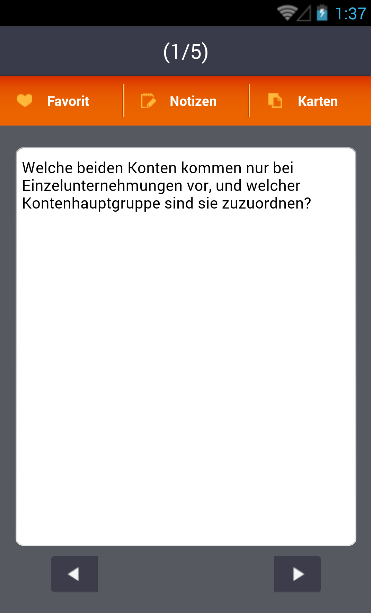
Task: Go to the previous card
Action: pyautogui.click(x=74, y=574)
